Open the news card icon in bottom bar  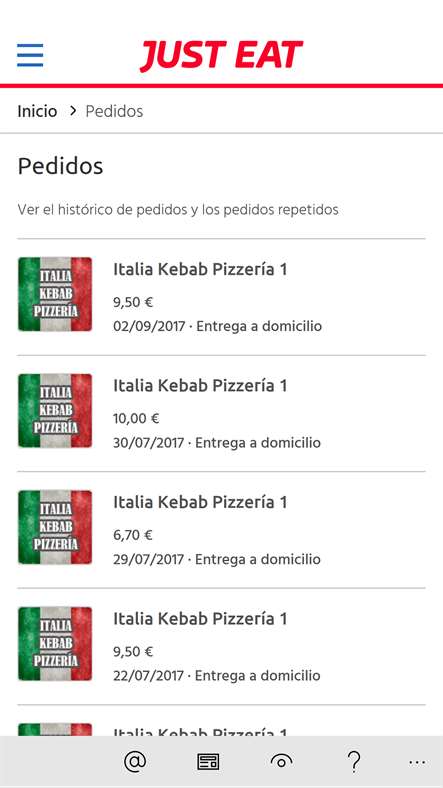tap(208, 762)
